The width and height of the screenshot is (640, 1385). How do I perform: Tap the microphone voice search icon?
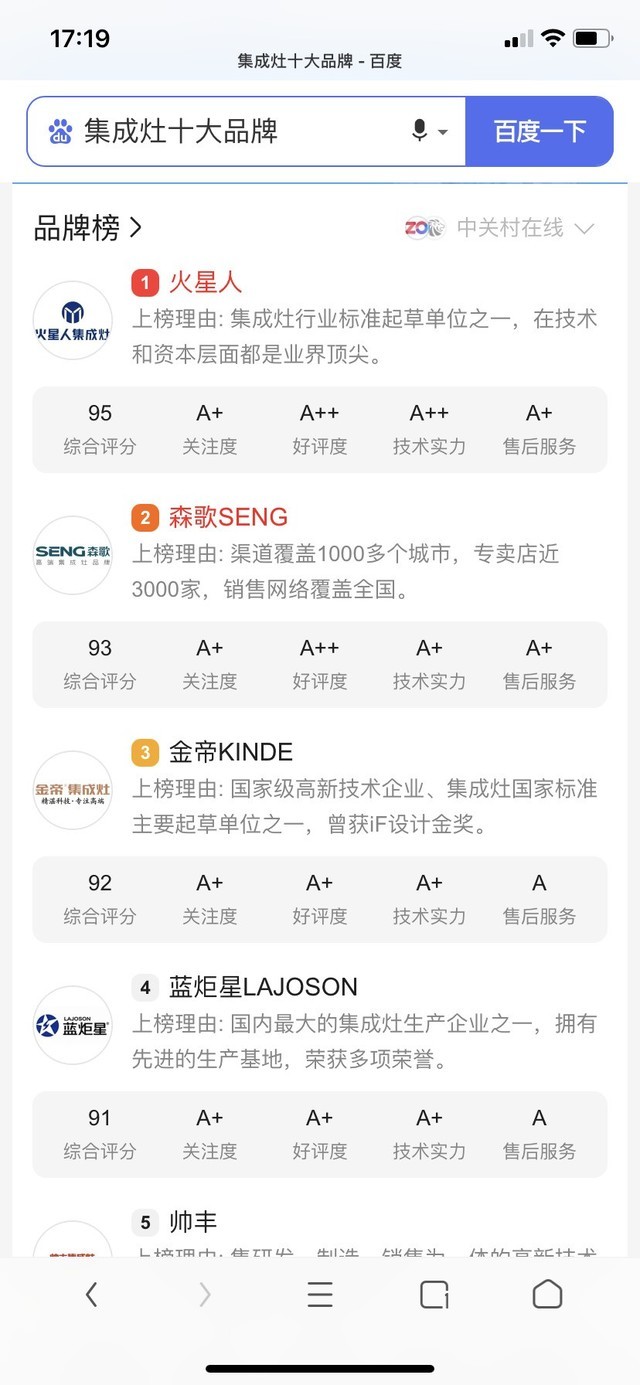click(420, 131)
